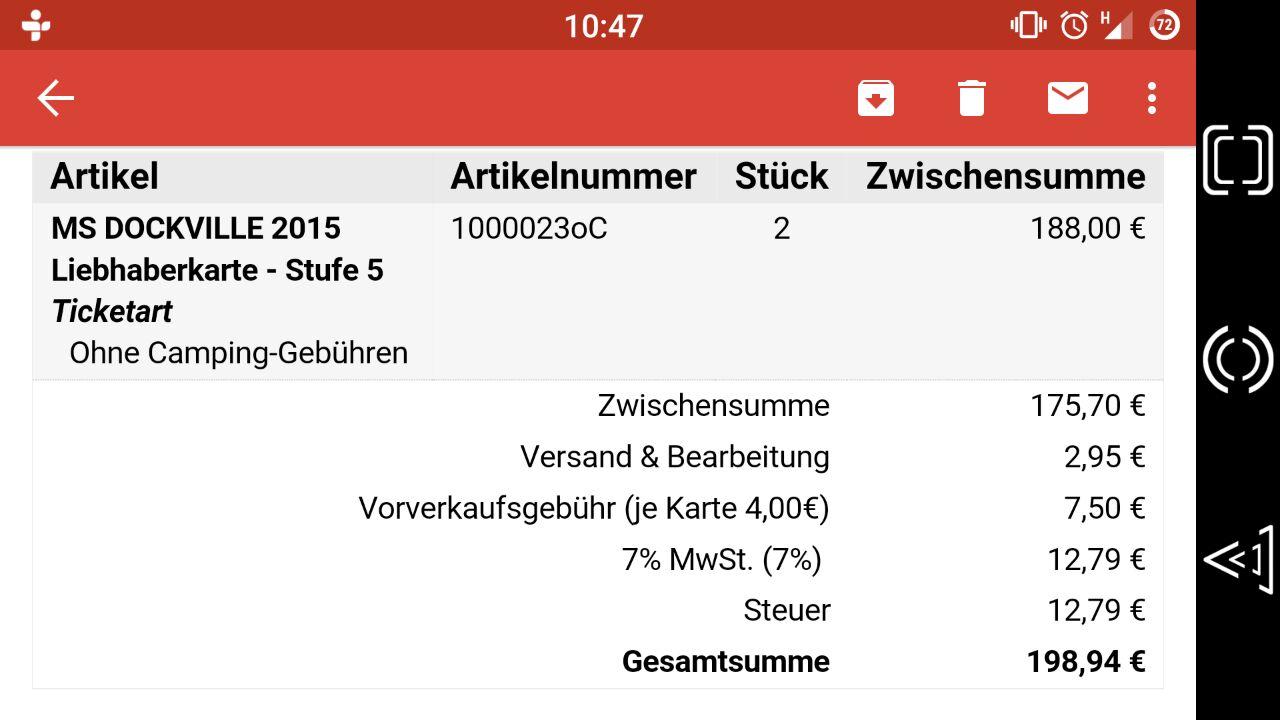Mark email as unread
The image size is (1280, 720).
[x=1067, y=98]
